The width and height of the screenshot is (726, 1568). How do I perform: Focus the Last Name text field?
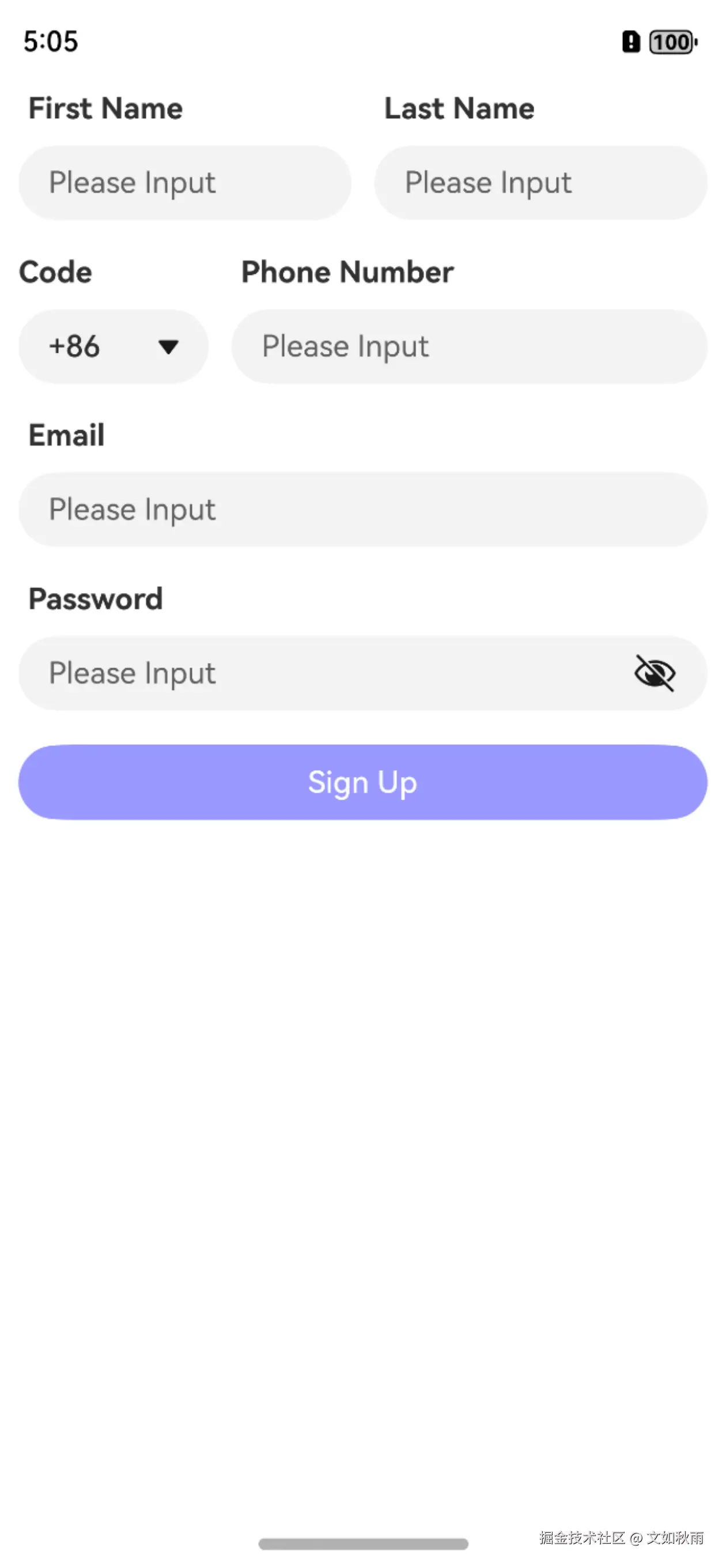pos(540,183)
